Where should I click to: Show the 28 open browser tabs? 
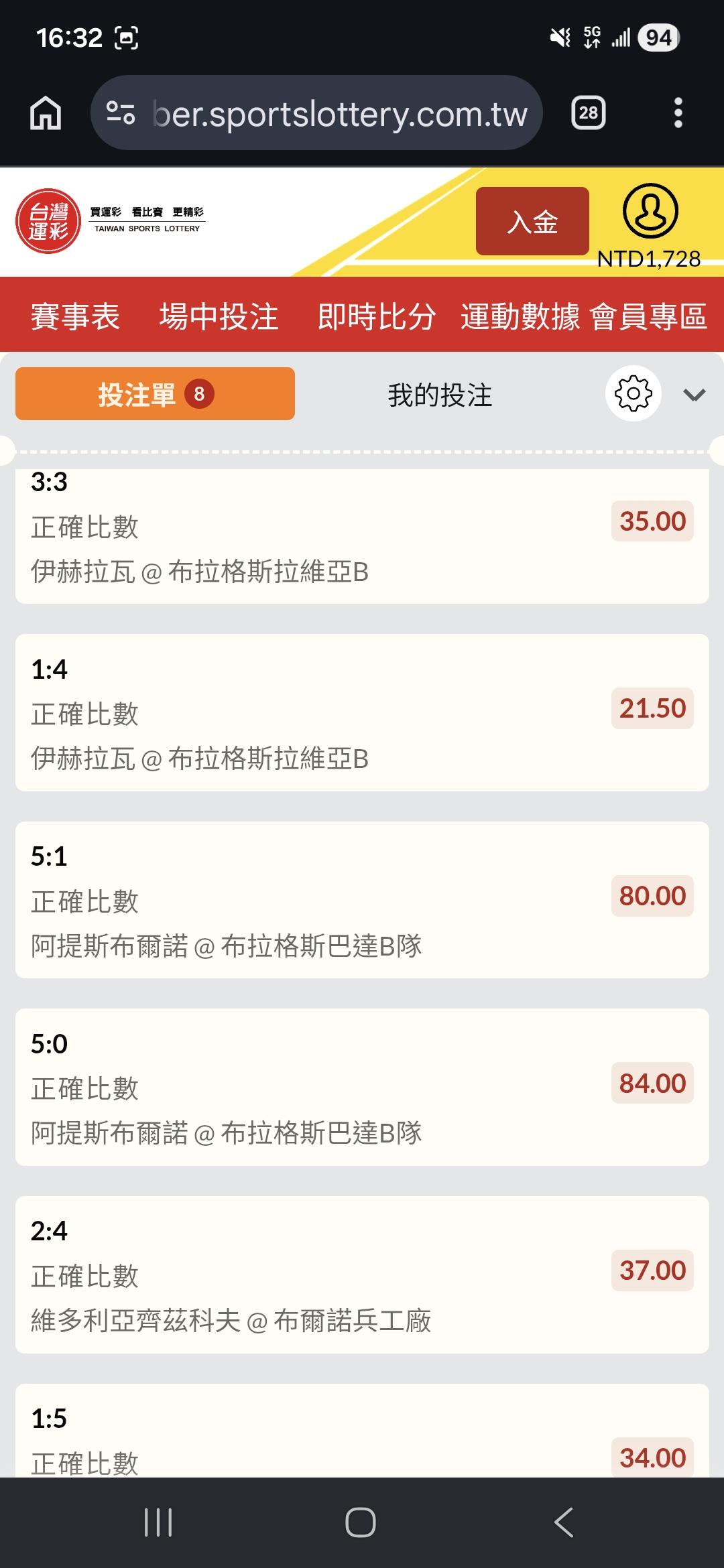588,113
